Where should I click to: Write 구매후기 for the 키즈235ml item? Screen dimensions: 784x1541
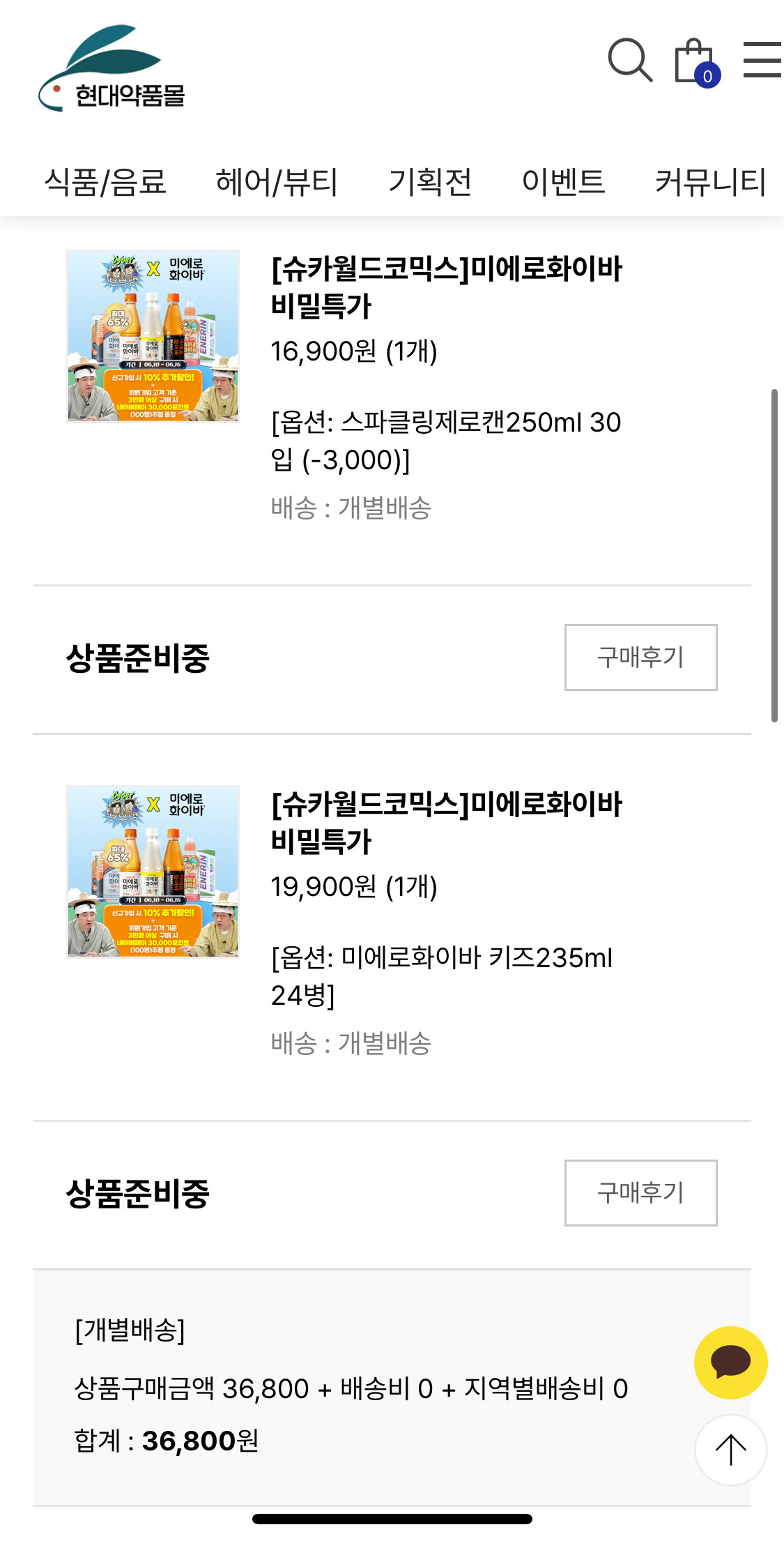coord(640,1193)
